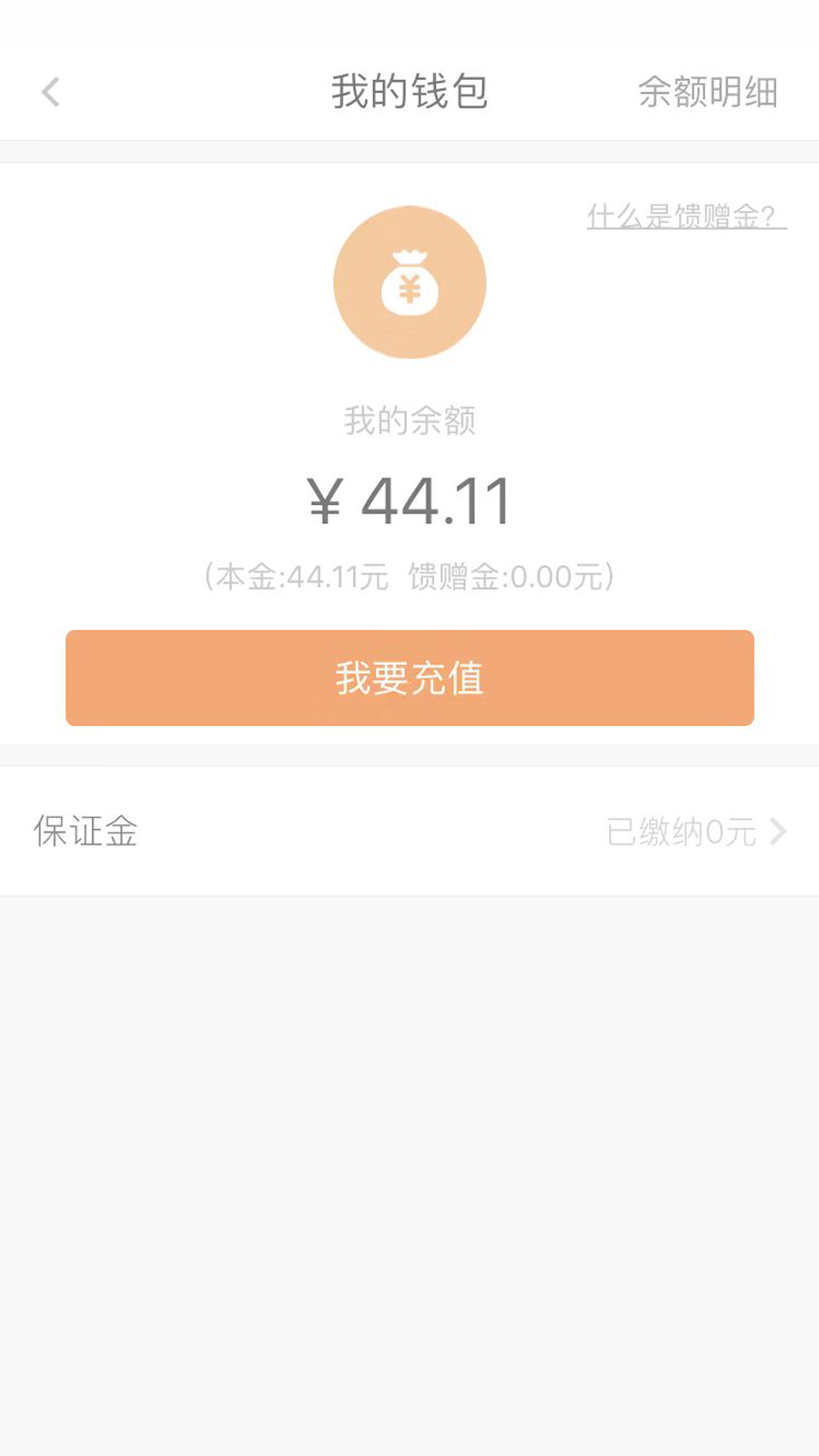
Task: Open the 保证金 deposit row
Action: point(409,831)
